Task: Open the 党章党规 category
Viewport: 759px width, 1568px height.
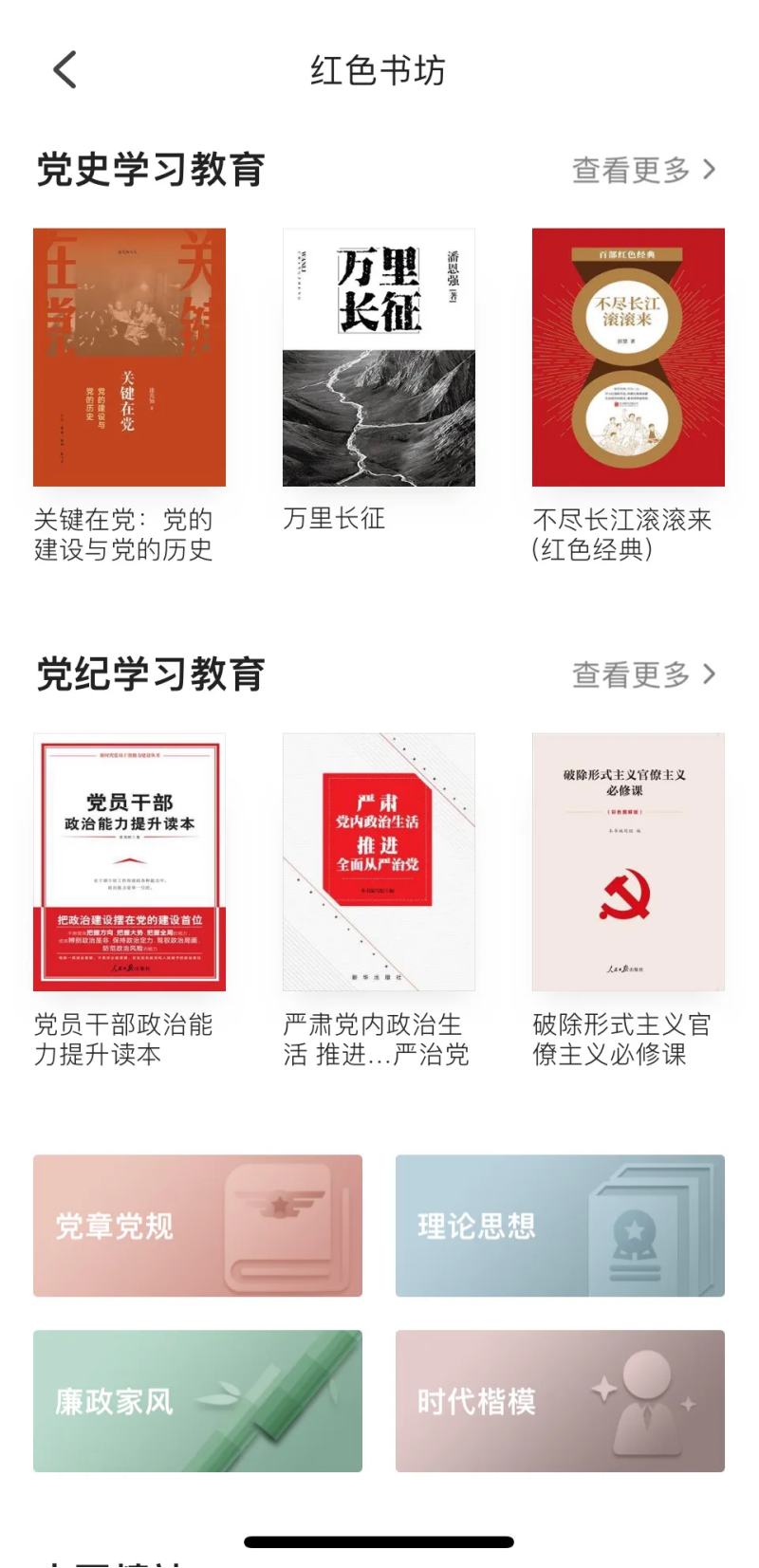Action: pyautogui.click(x=197, y=1226)
